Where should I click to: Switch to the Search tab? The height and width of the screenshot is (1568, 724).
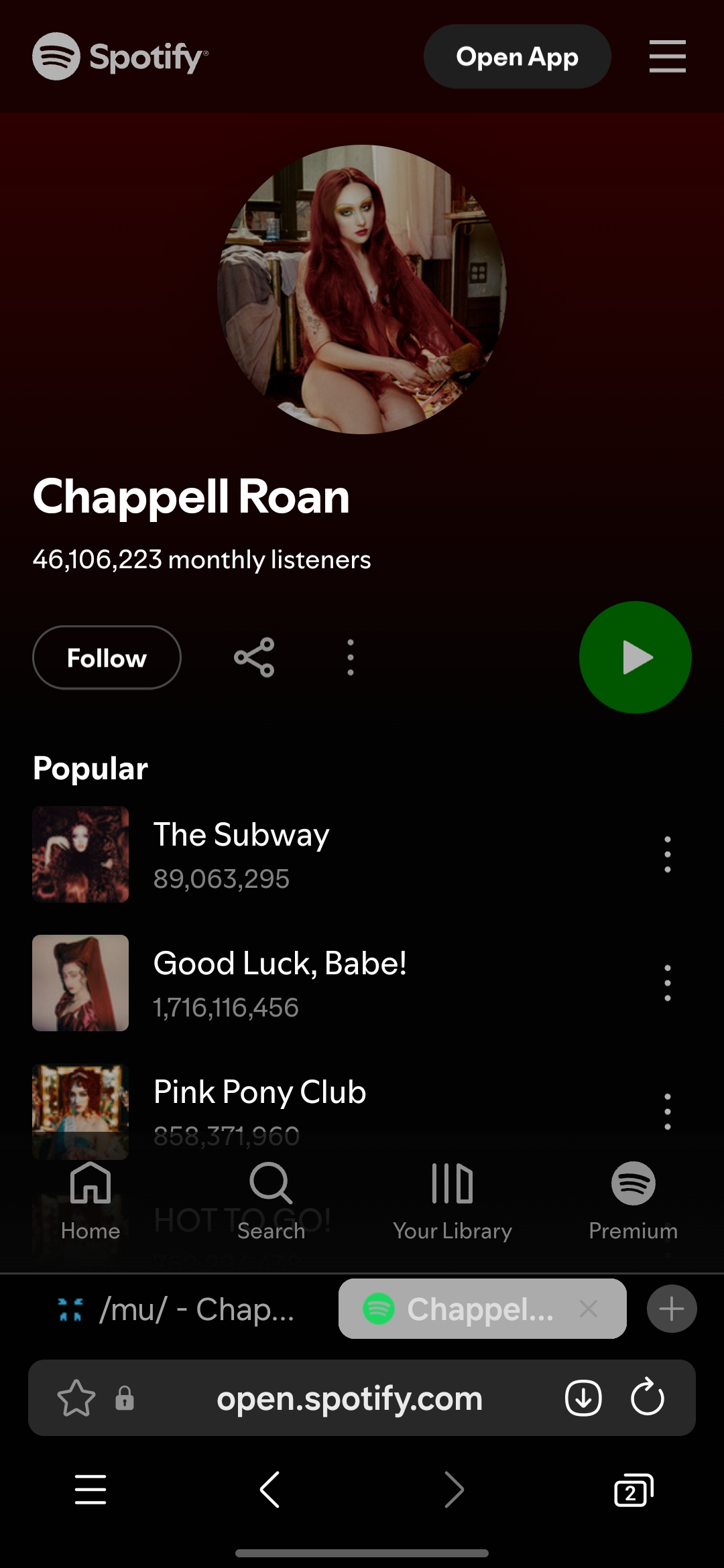[271, 1201]
